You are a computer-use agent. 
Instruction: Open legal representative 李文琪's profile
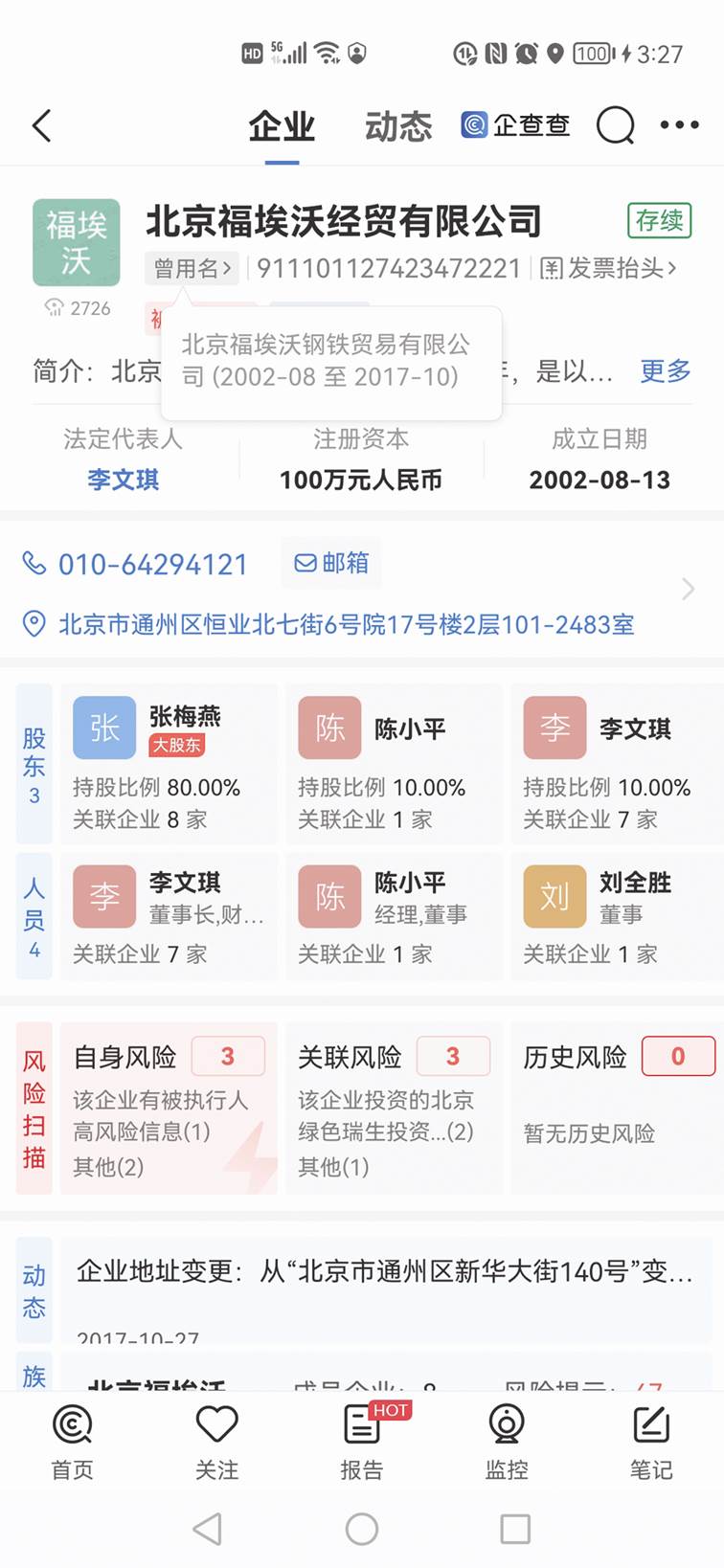click(x=123, y=480)
